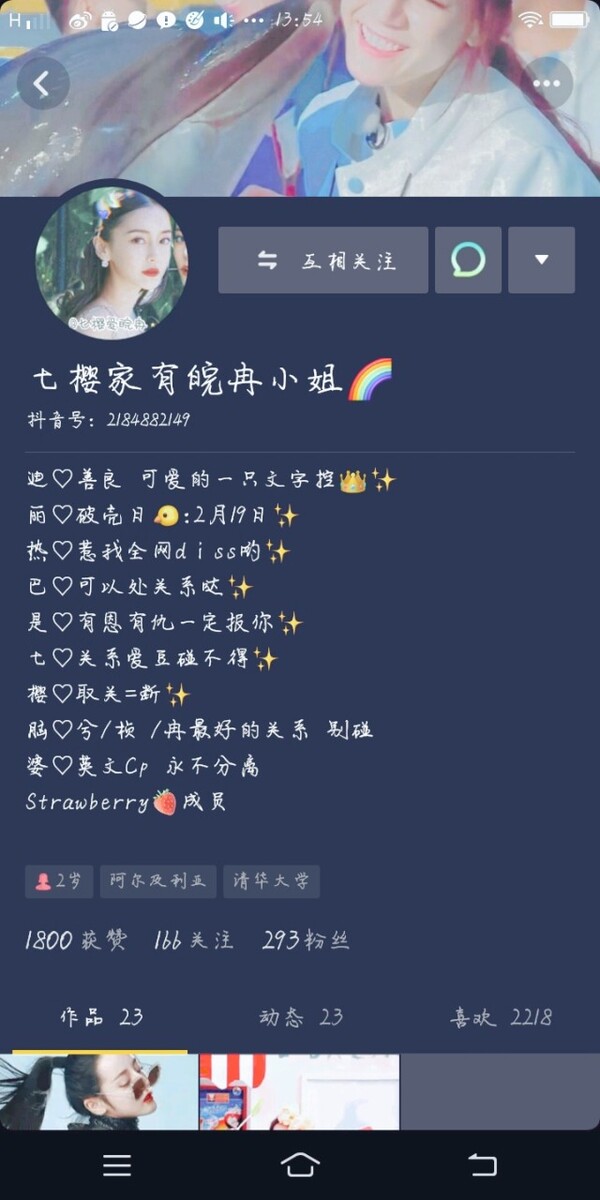600x1200 pixels.
Task: Open the third video thumbnail
Action: (499, 1092)
